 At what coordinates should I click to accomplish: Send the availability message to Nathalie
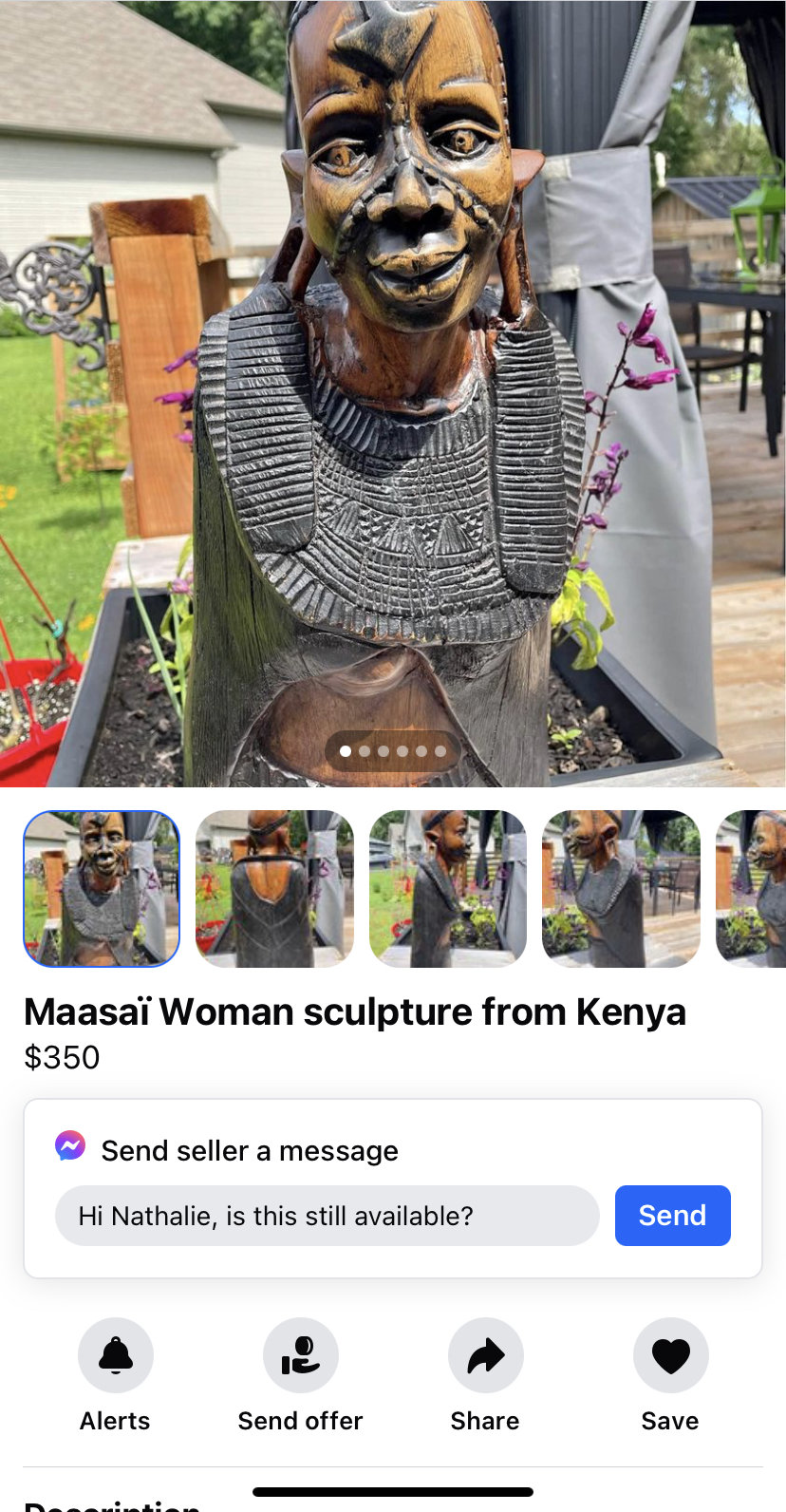tap(672, 1216)
